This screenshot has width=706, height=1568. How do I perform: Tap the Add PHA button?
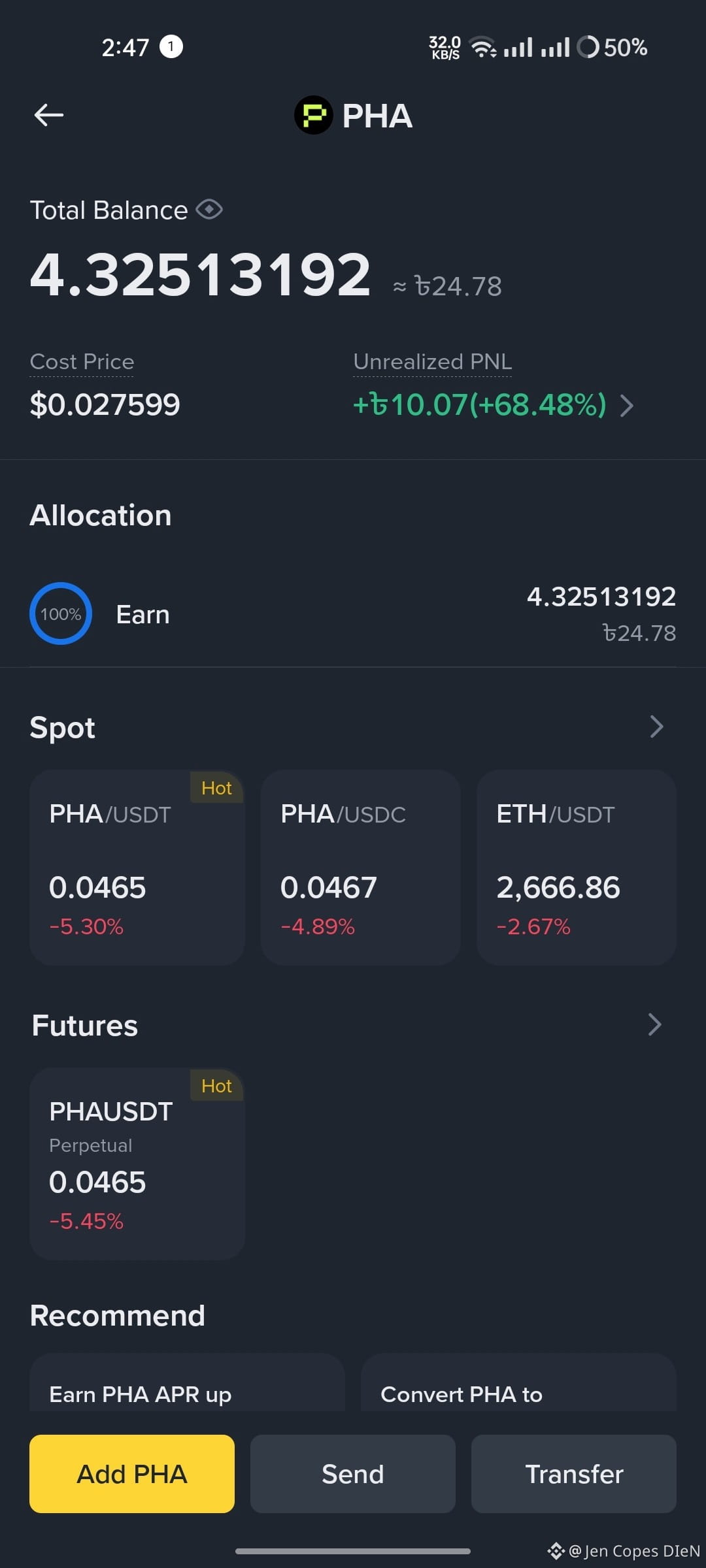point(132,1473)
